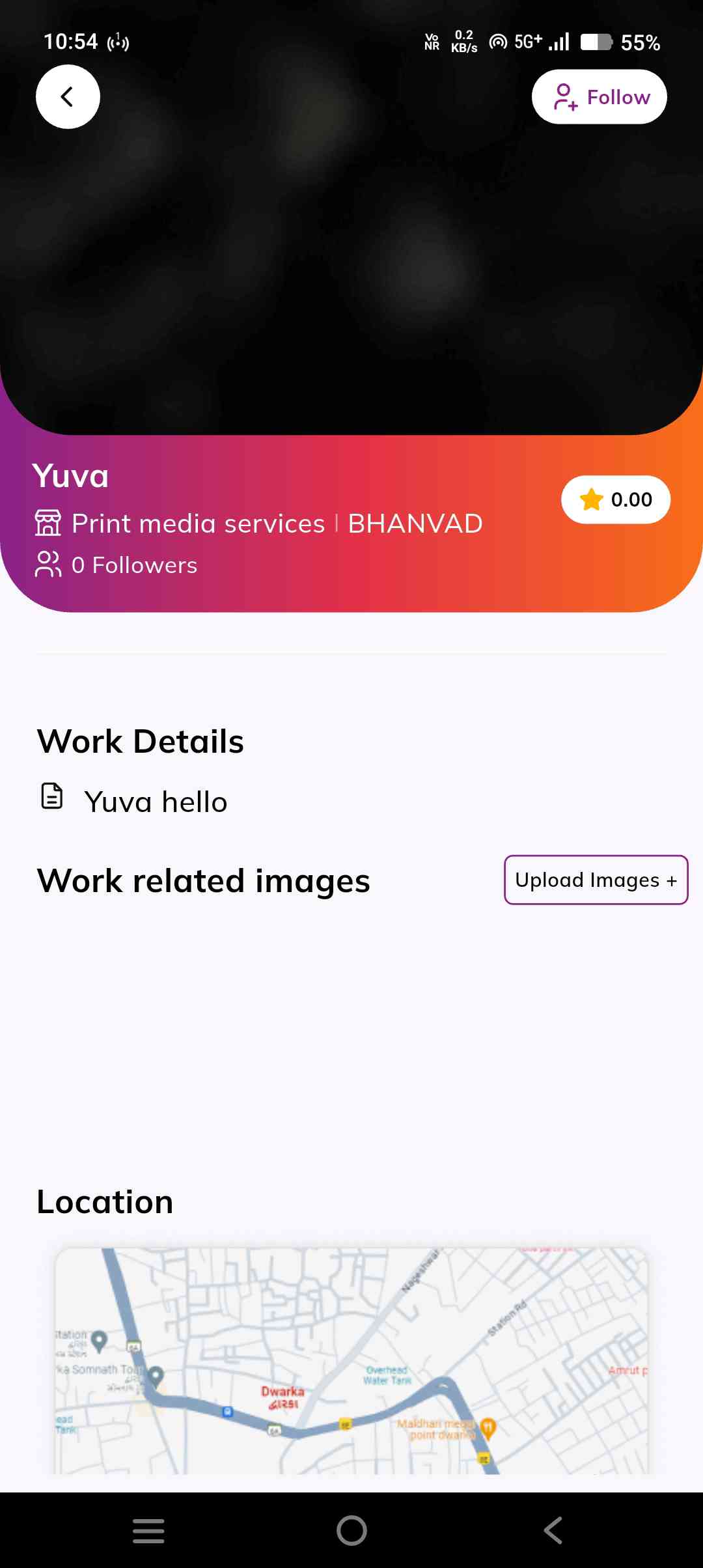The height and width of the screenshot is (1568, 703).
Task: Go back using the top-left arrow
Action: click(x=68, y=97)
